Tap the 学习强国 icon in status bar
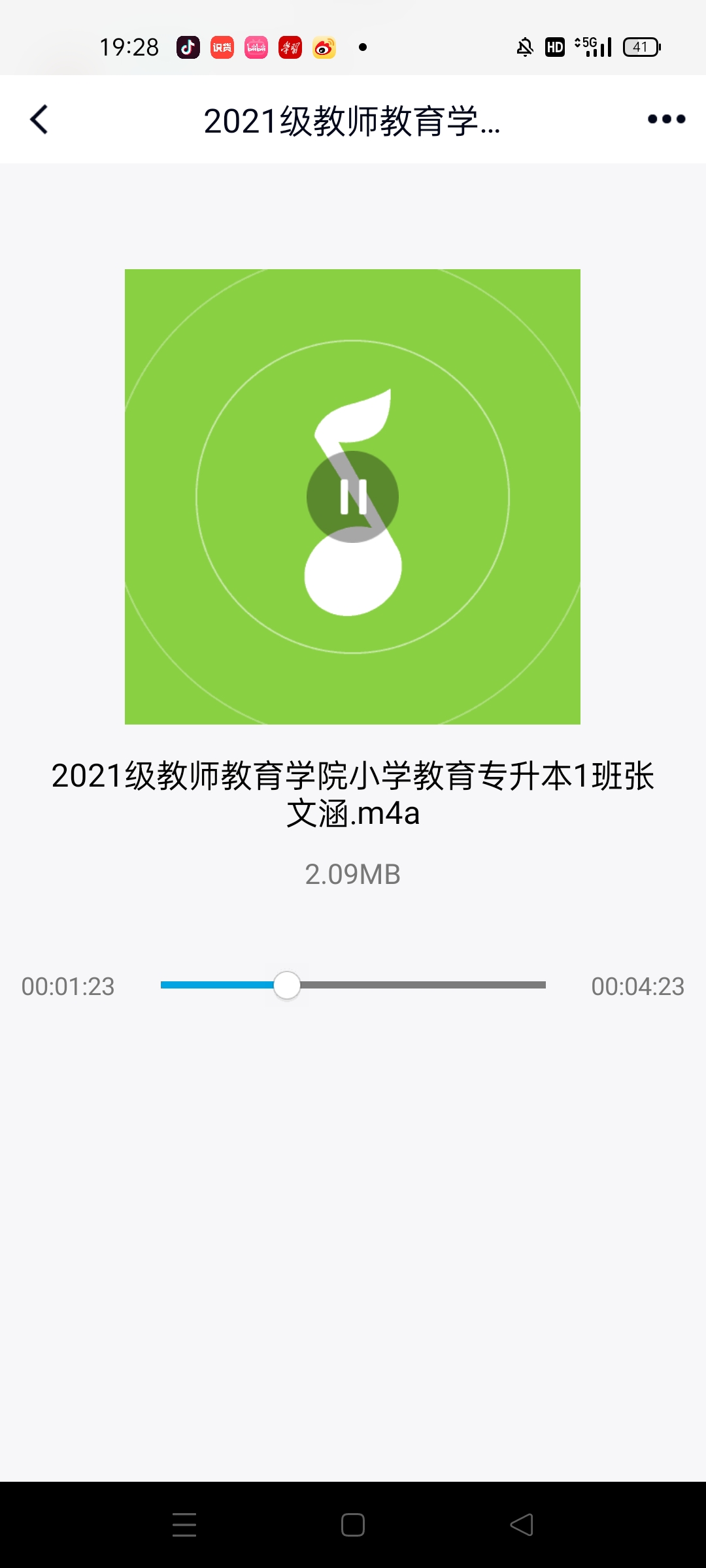706x1568 pixels. [x=290, y=47]
